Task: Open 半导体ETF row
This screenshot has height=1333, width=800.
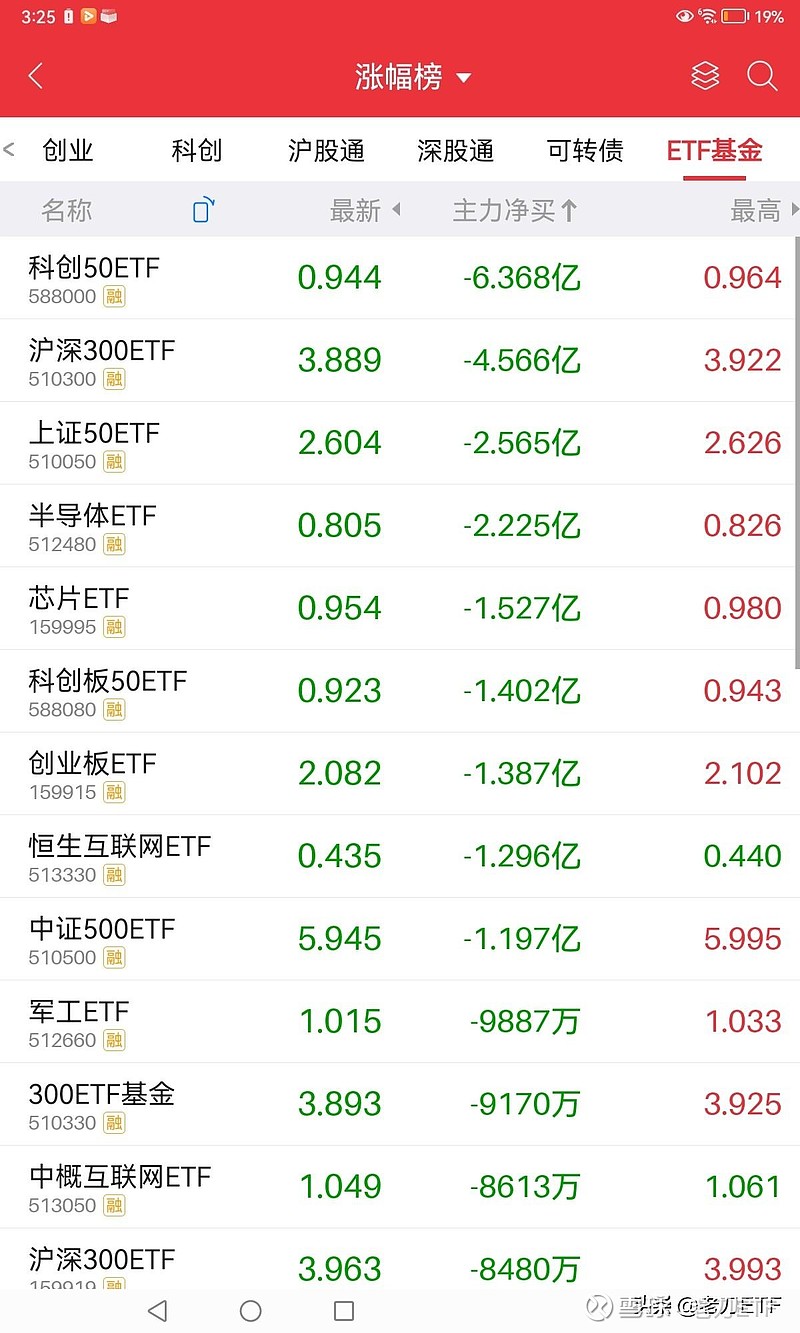Action: click(400, 526)
